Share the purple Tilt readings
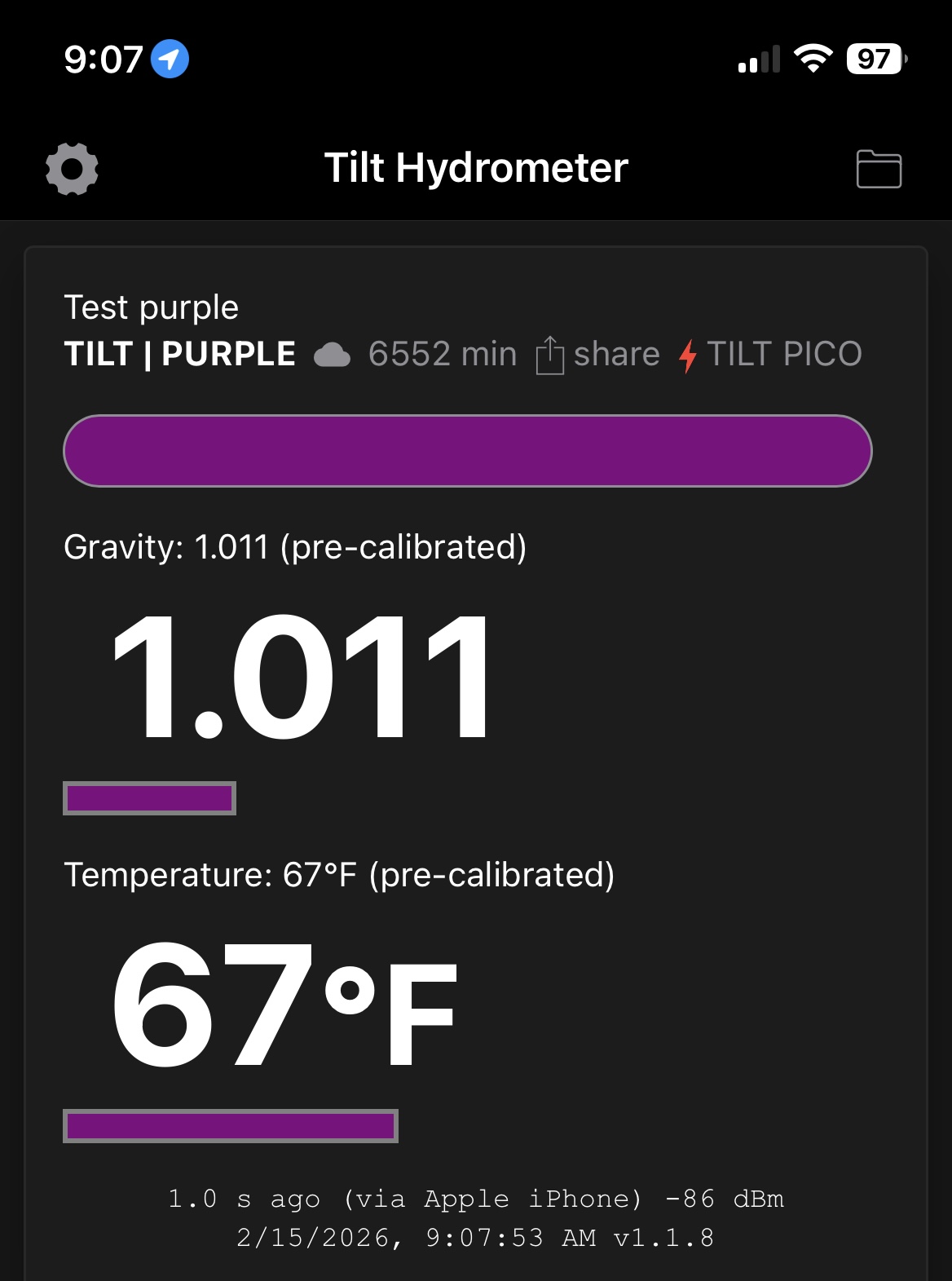952x1281 pixels. (x=598, y=355)
